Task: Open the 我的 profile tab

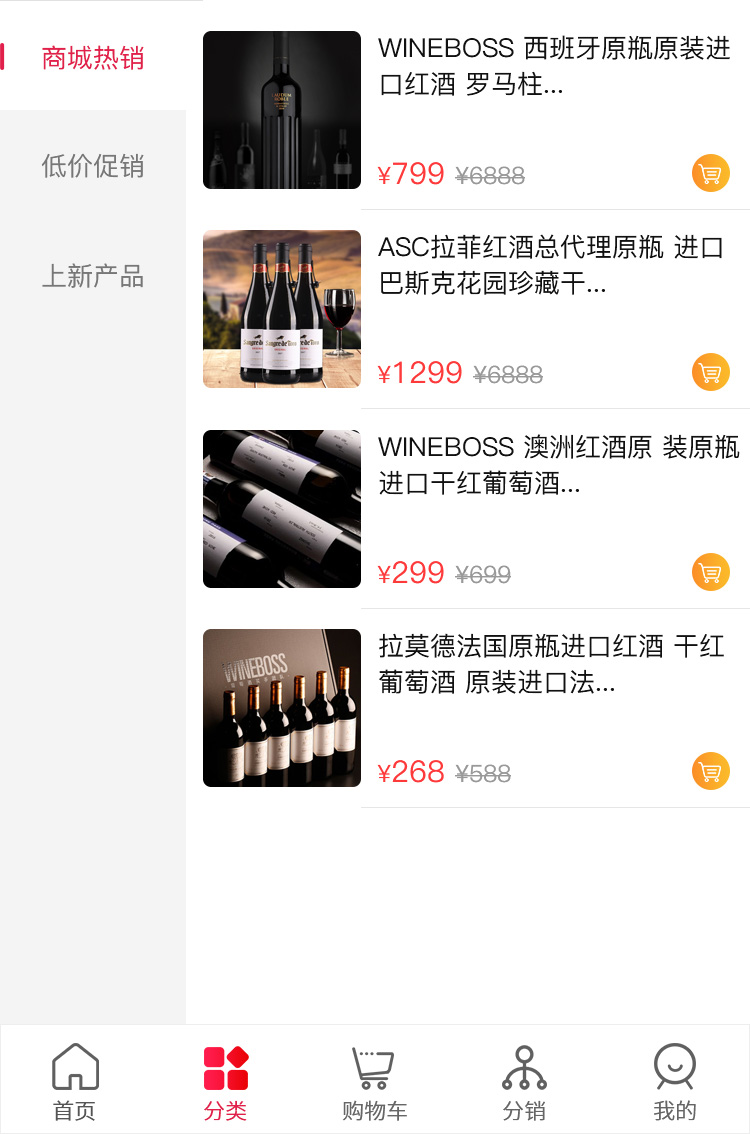Action: (674, 1081)
